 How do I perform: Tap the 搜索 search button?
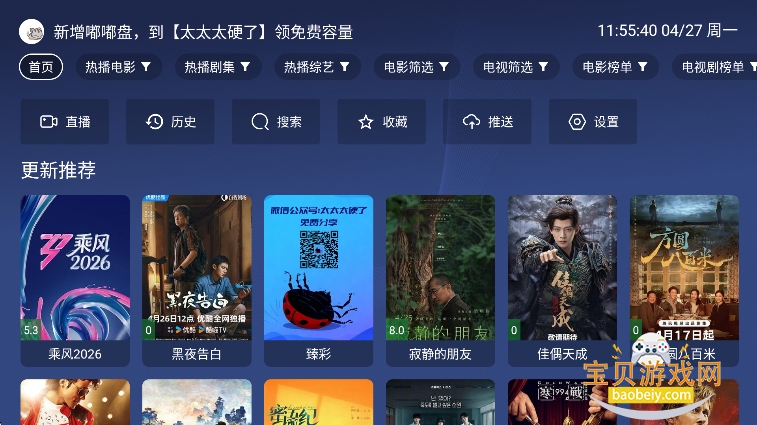[277, 122]
